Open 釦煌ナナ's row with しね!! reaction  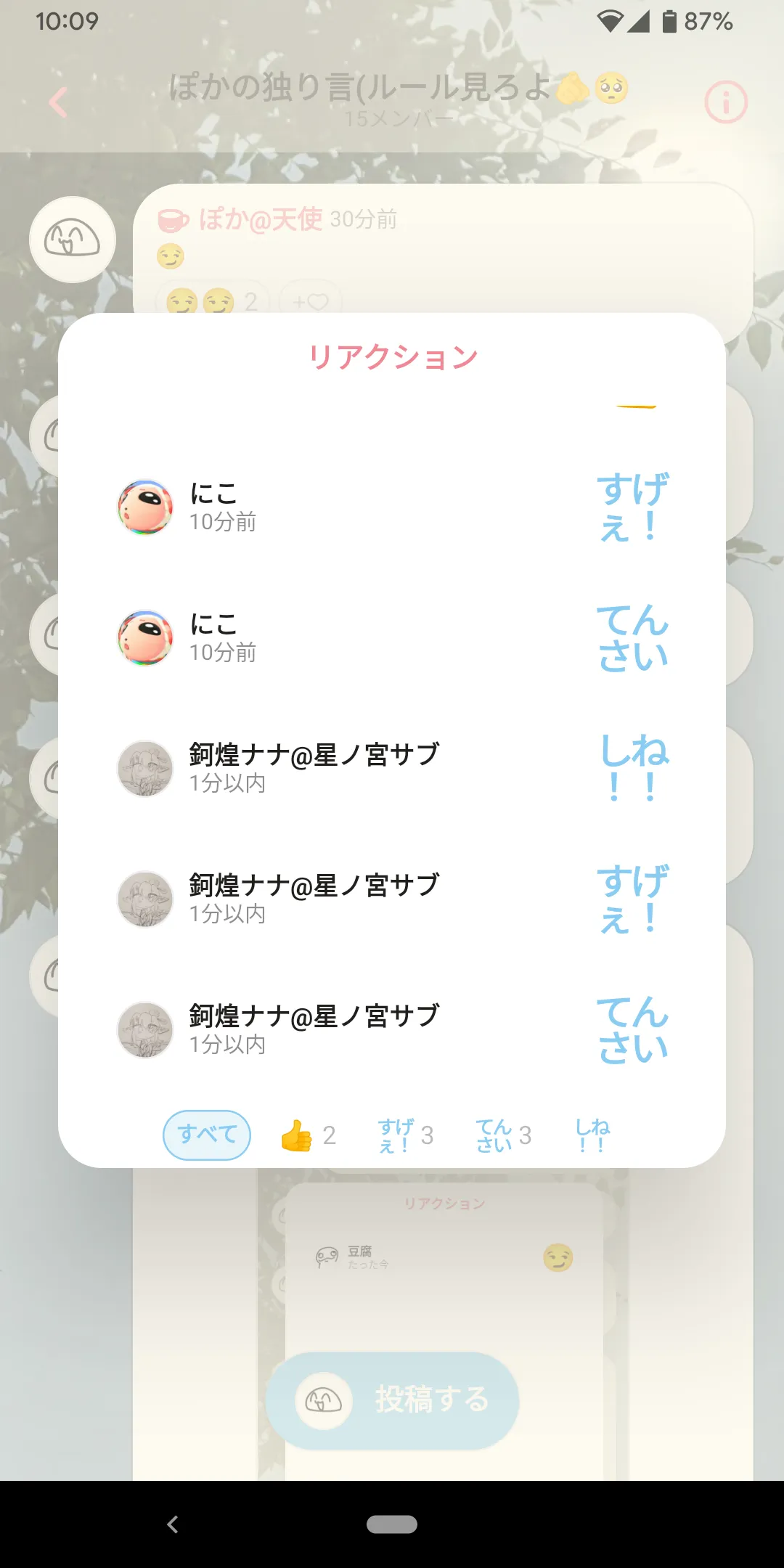pyautogui.click(x=392, y=769)
